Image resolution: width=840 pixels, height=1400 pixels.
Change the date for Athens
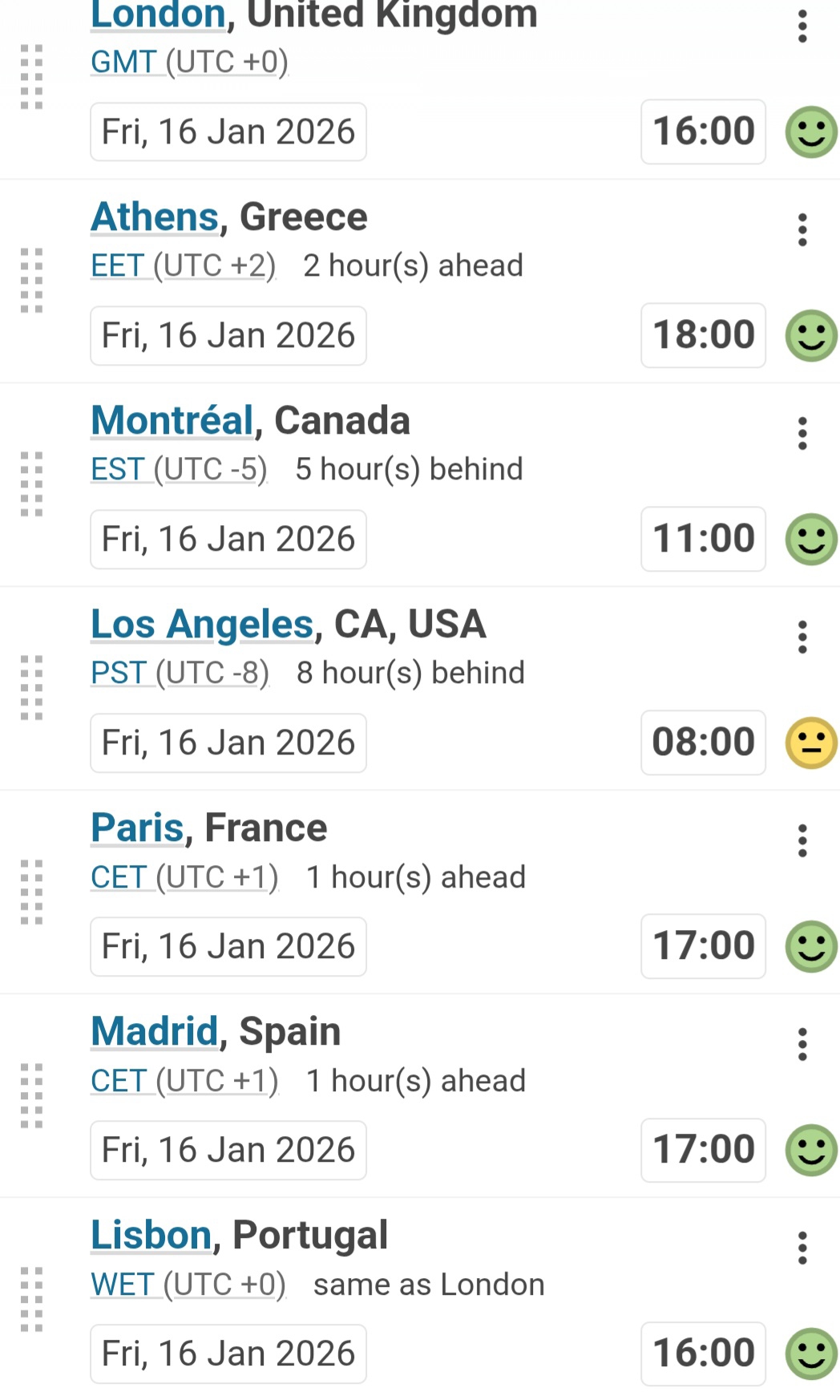[228, 336]
